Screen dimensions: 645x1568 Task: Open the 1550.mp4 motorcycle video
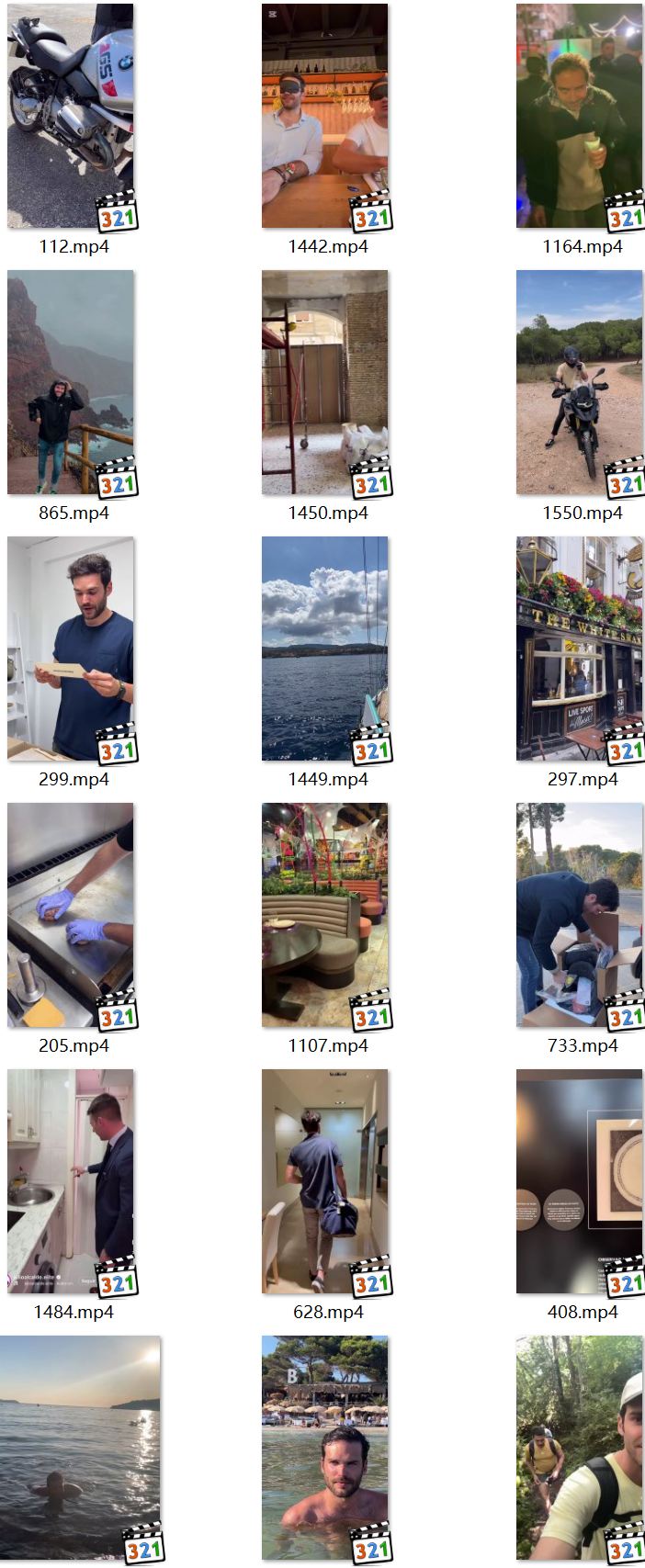pos(579,382)
